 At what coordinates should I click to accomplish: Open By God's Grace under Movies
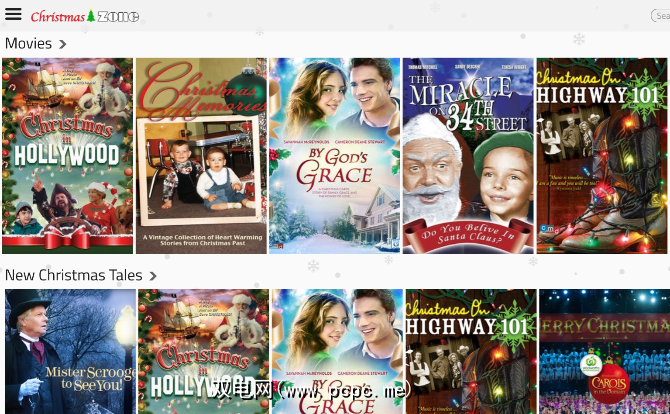coord(334,155)
